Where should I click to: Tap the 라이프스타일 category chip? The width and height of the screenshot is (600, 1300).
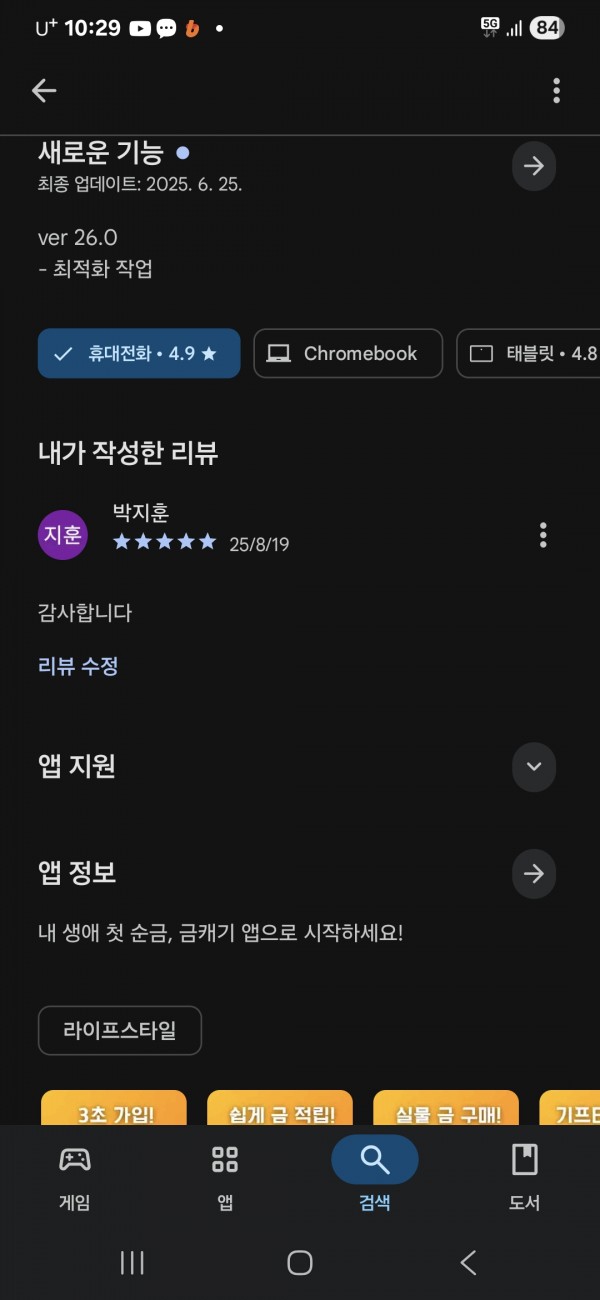[120, 1030]
